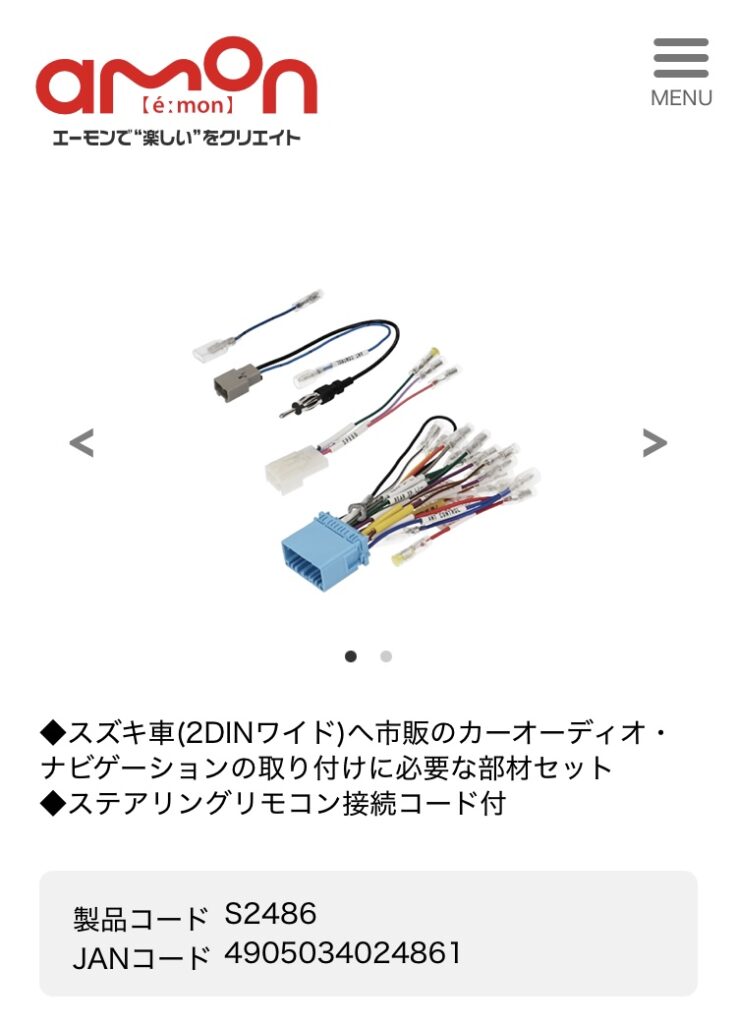The image size is (737, 1024).
Task: Jump to the second image dot
Action: tap(386, 657)
